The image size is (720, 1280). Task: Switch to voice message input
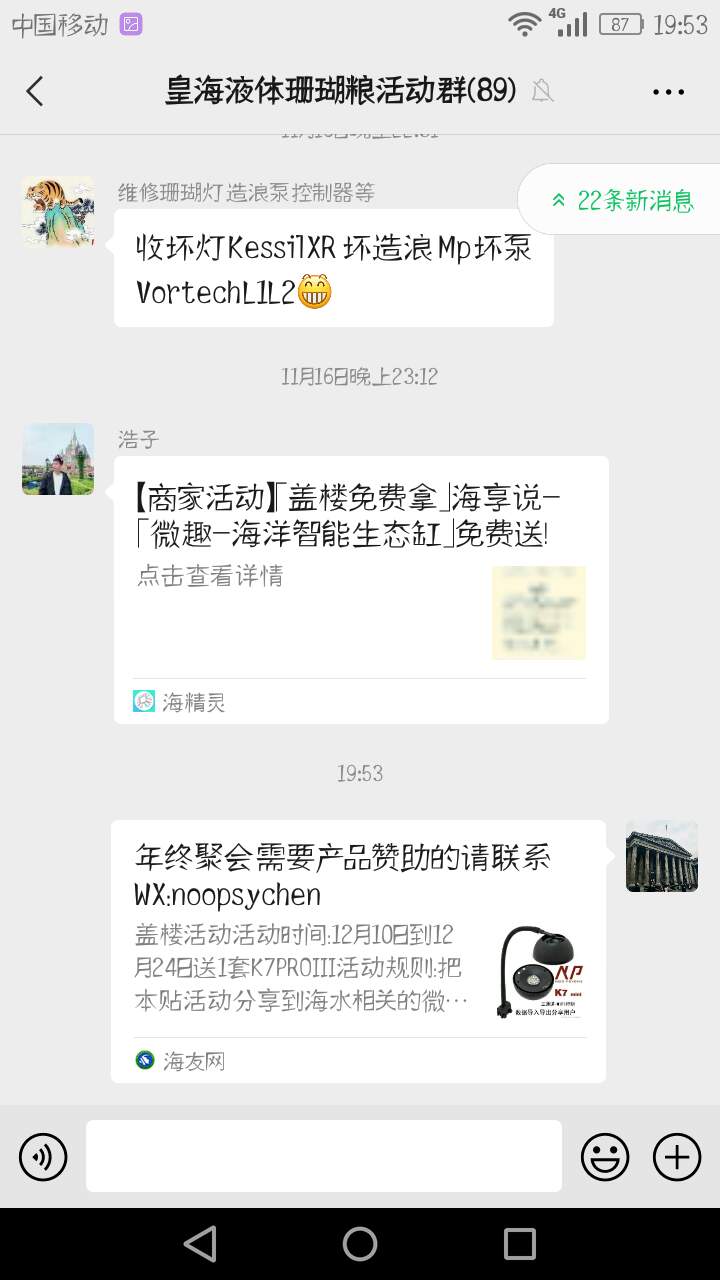43,1157
